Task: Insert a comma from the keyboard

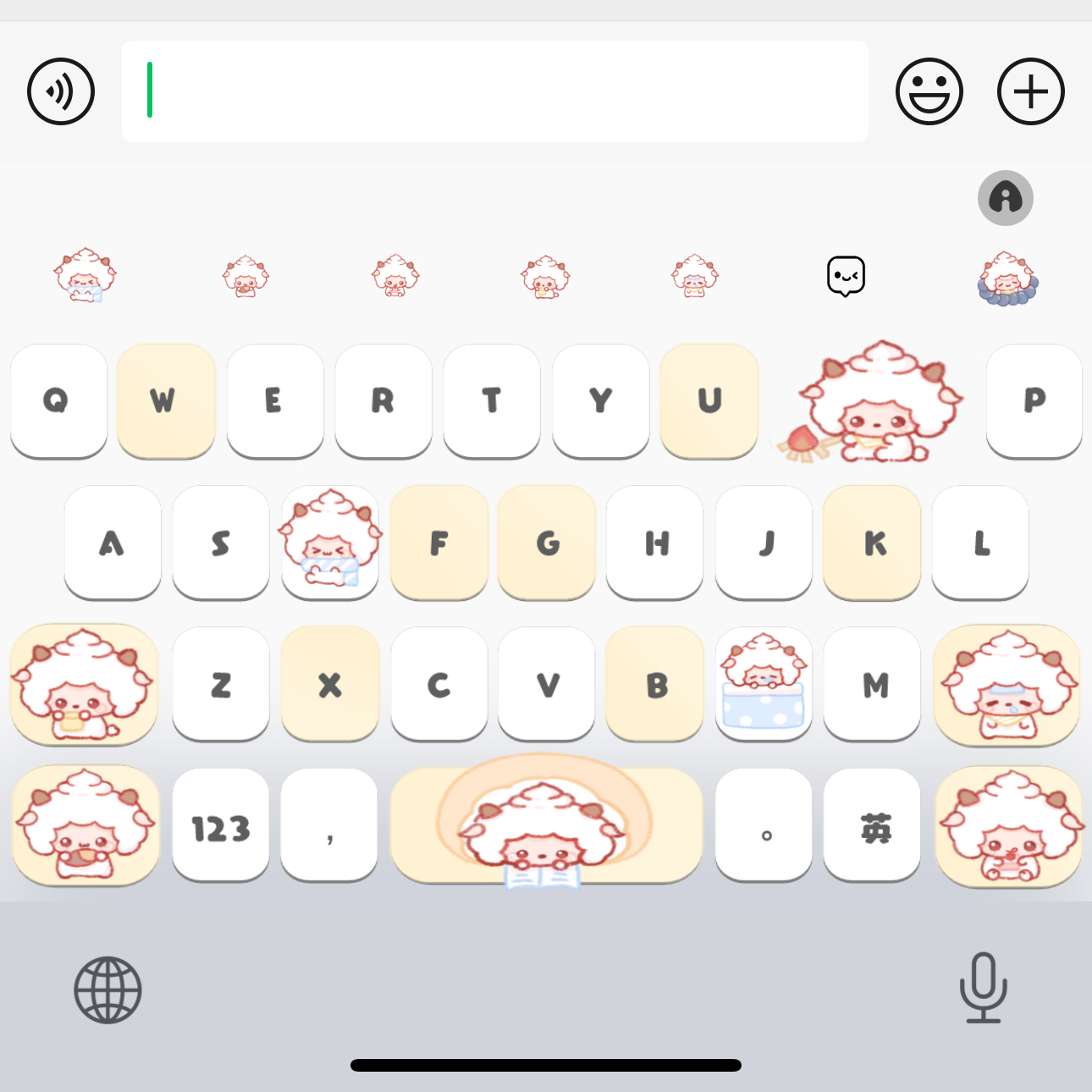Action: coord(329,826)
